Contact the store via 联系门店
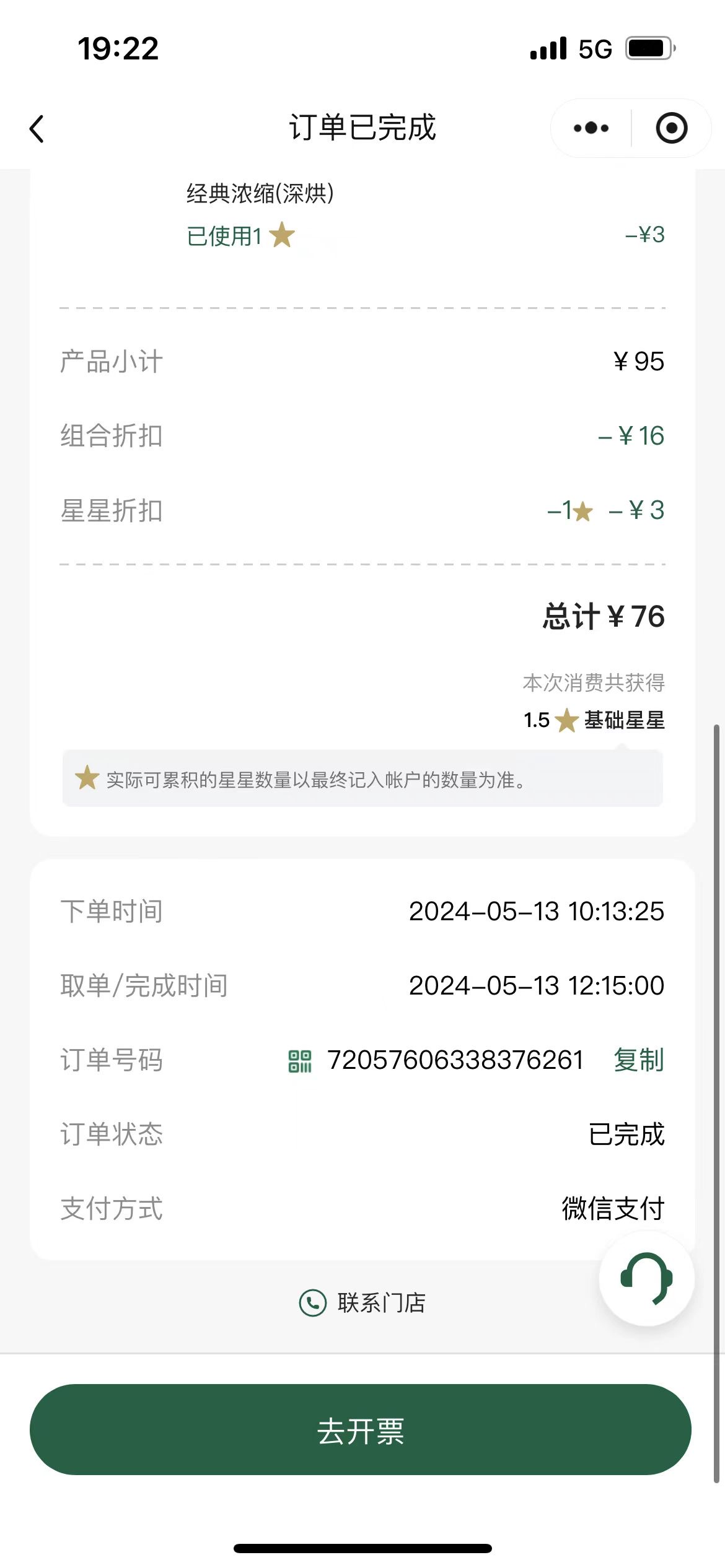Image resolution: width=725 pixels, height=1568 pixels. tap(362, 1303)
